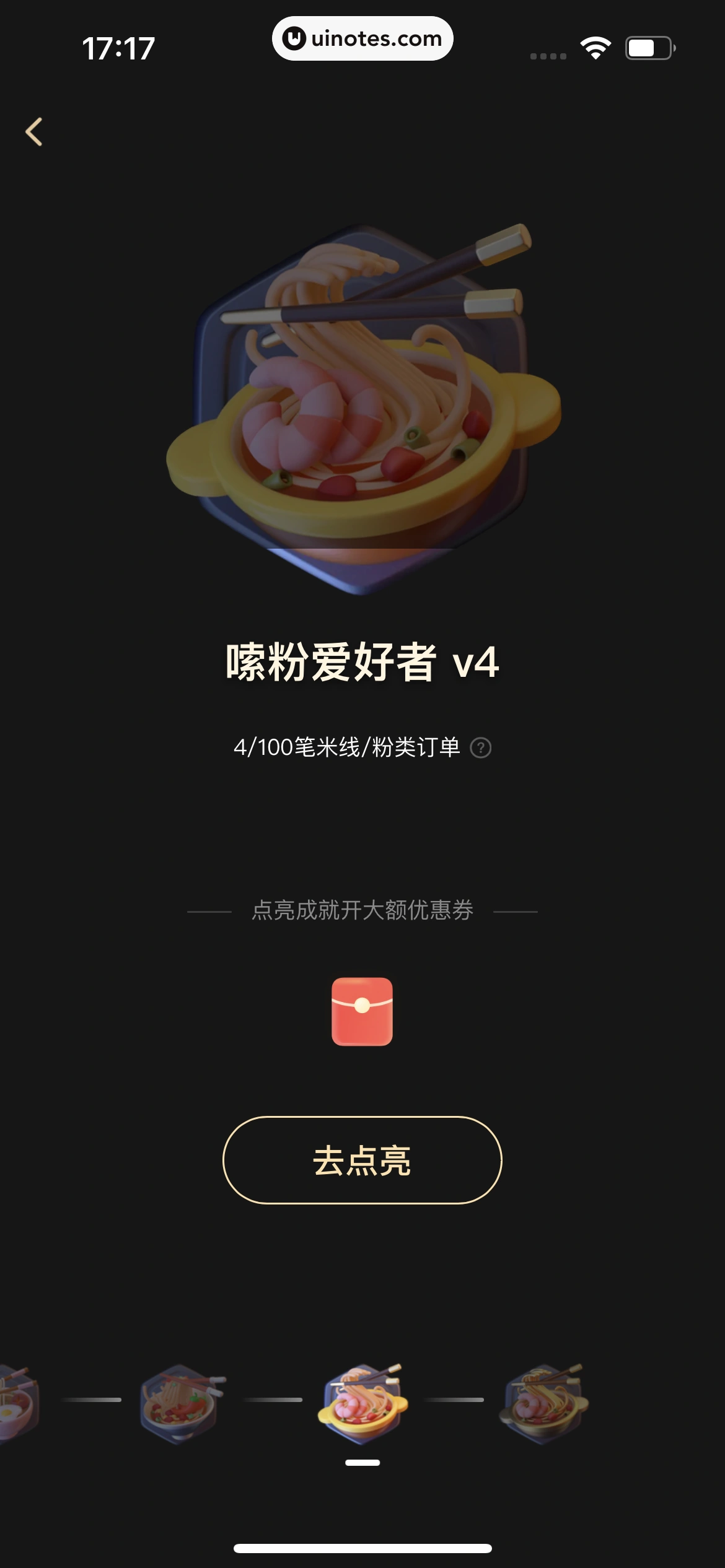Tap the 去点亮 button
The height and width of the screenshot is (1568, 725).
tap(362, 1161)
